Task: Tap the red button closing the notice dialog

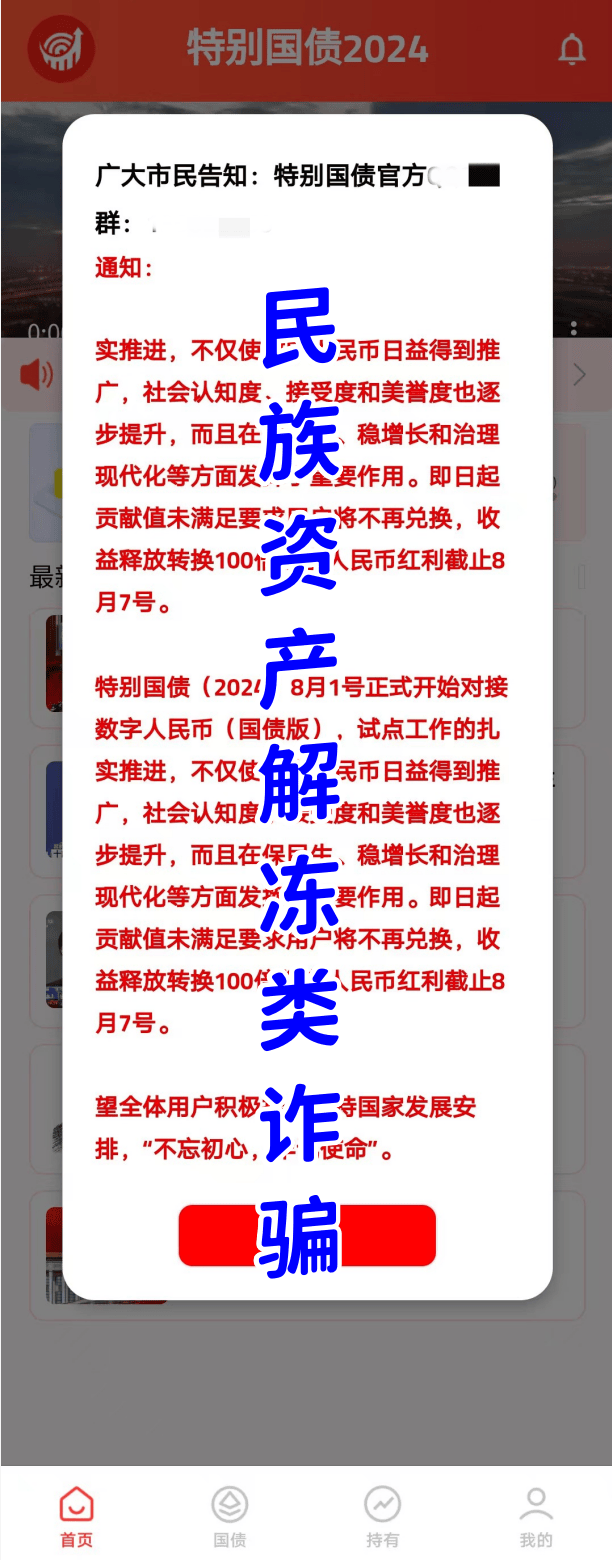Action: pos(306,1235)
